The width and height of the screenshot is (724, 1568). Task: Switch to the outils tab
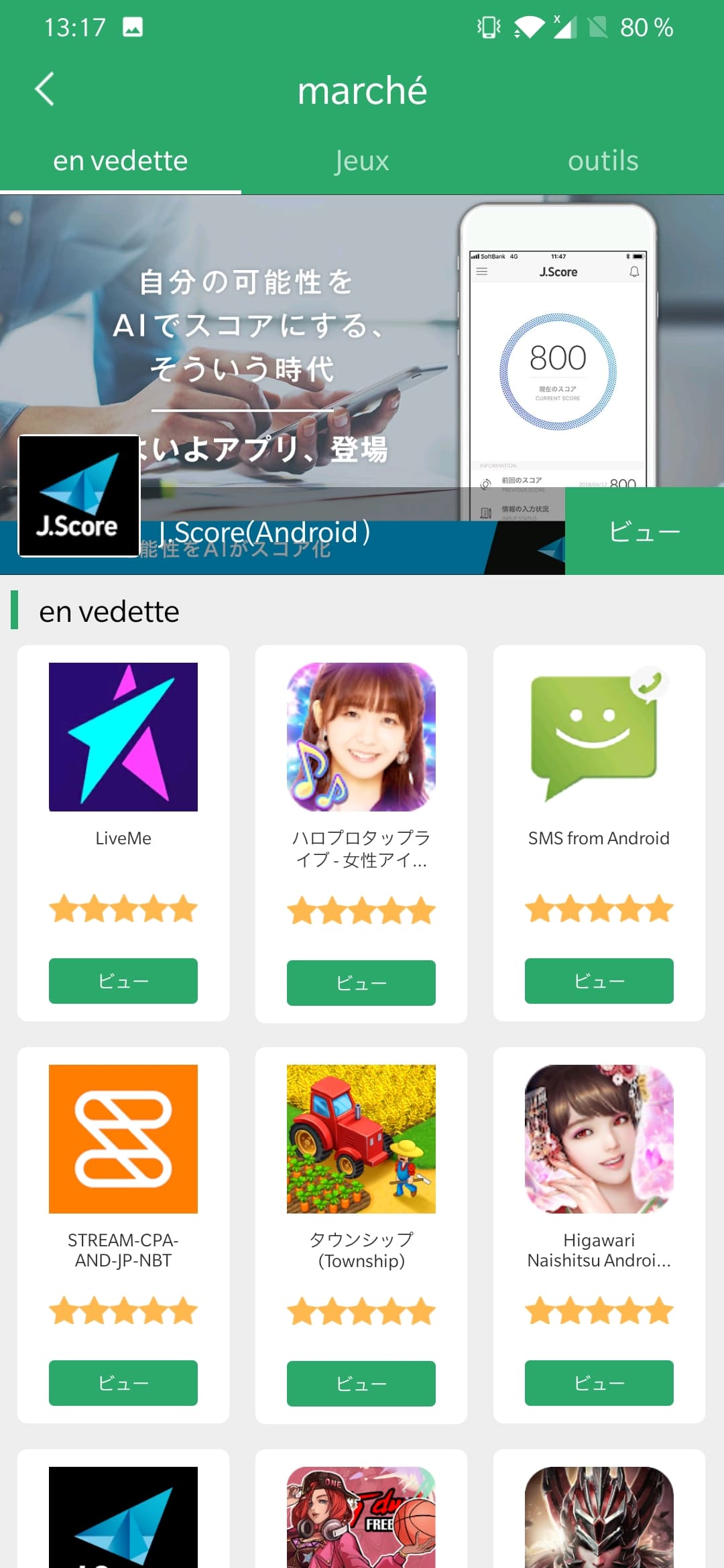click(x=603, y=161)
